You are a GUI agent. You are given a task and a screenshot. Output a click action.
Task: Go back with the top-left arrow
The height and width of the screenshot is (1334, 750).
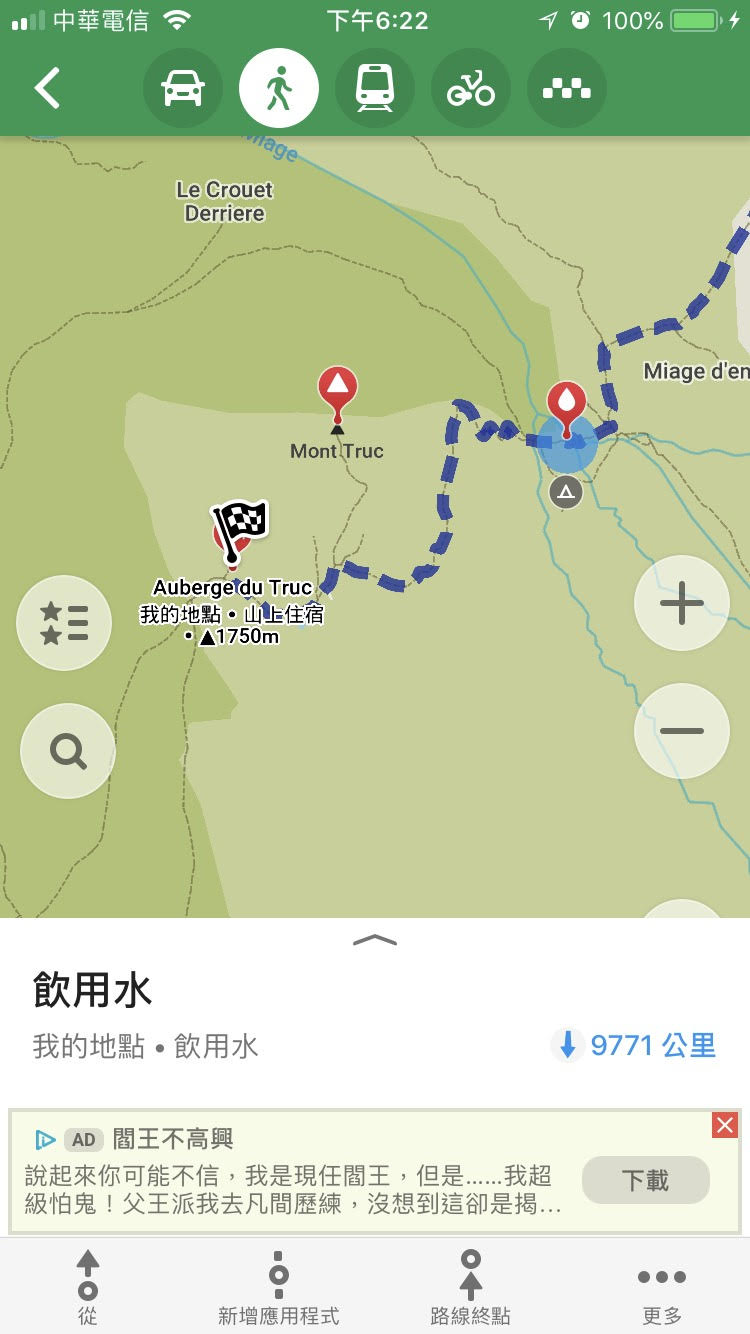pos(47,89)
